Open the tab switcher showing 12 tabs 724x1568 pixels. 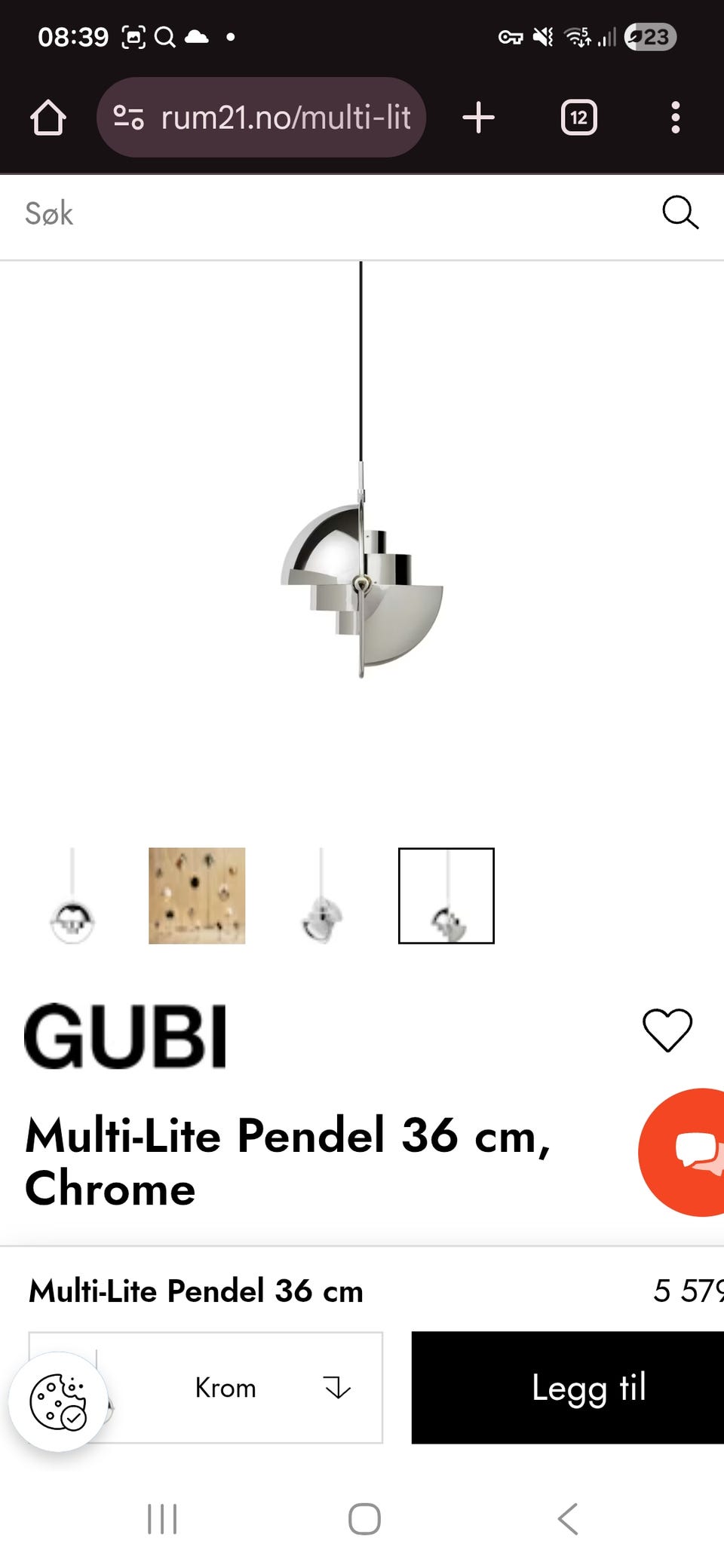point(578,117)
